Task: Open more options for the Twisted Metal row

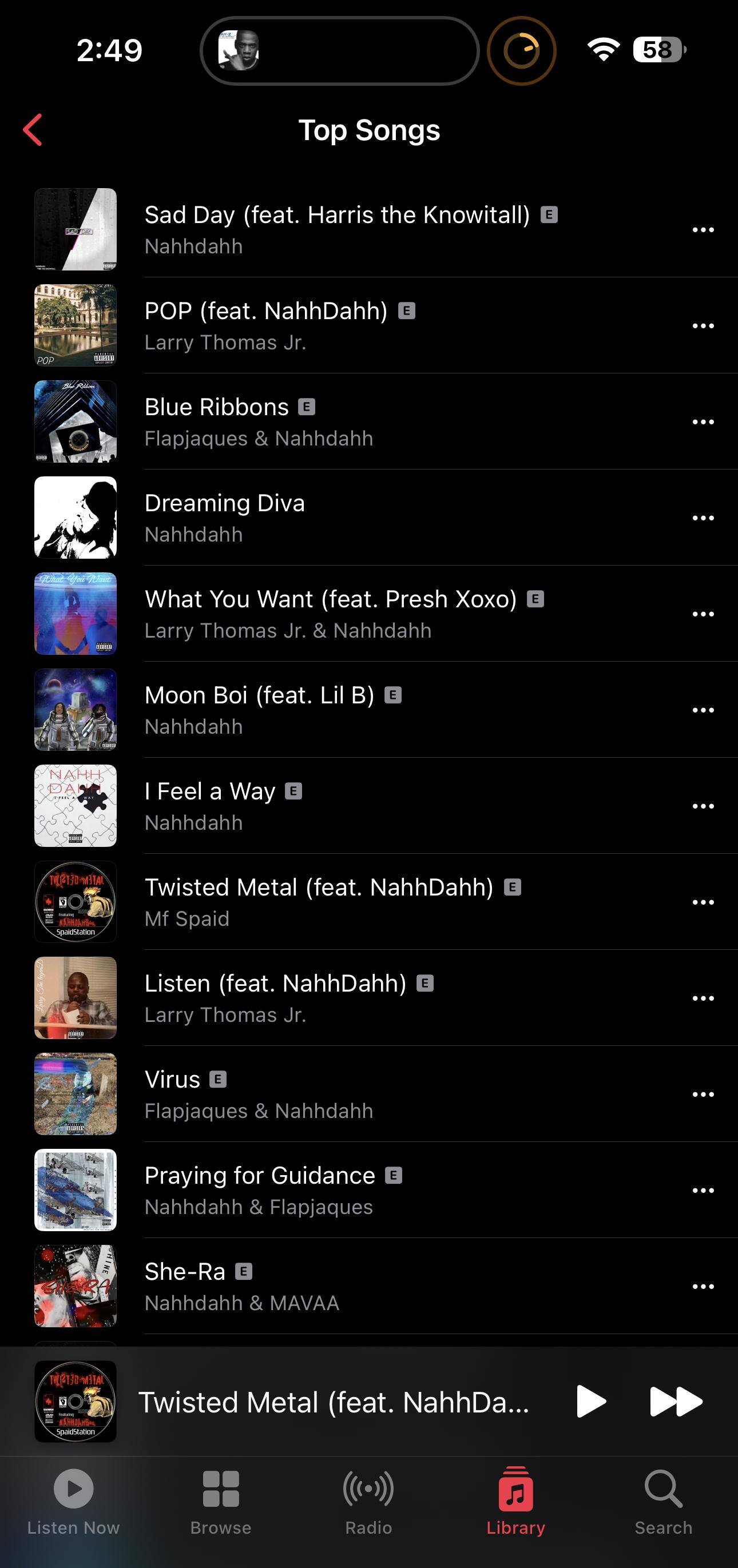Action: (703, 902)
